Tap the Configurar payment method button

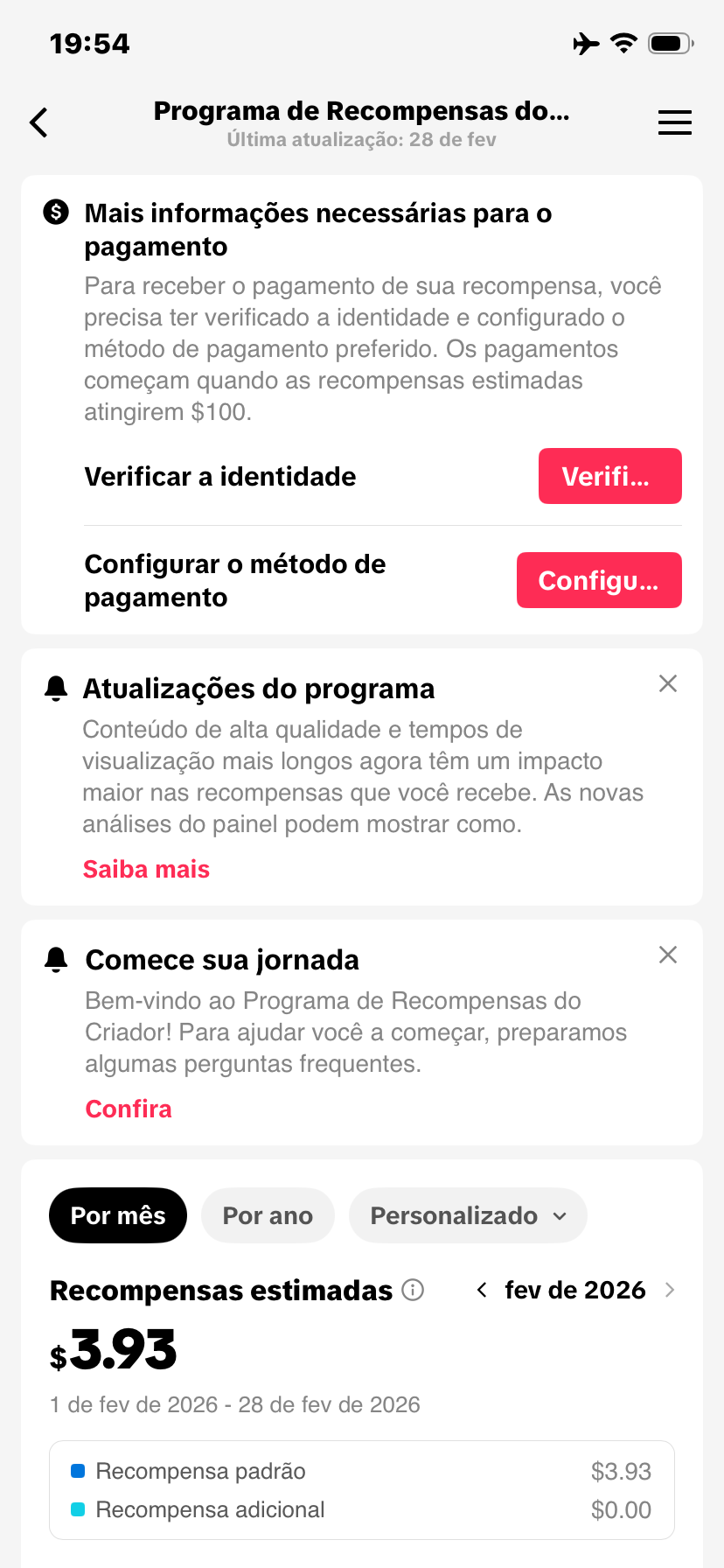(599, 580)
